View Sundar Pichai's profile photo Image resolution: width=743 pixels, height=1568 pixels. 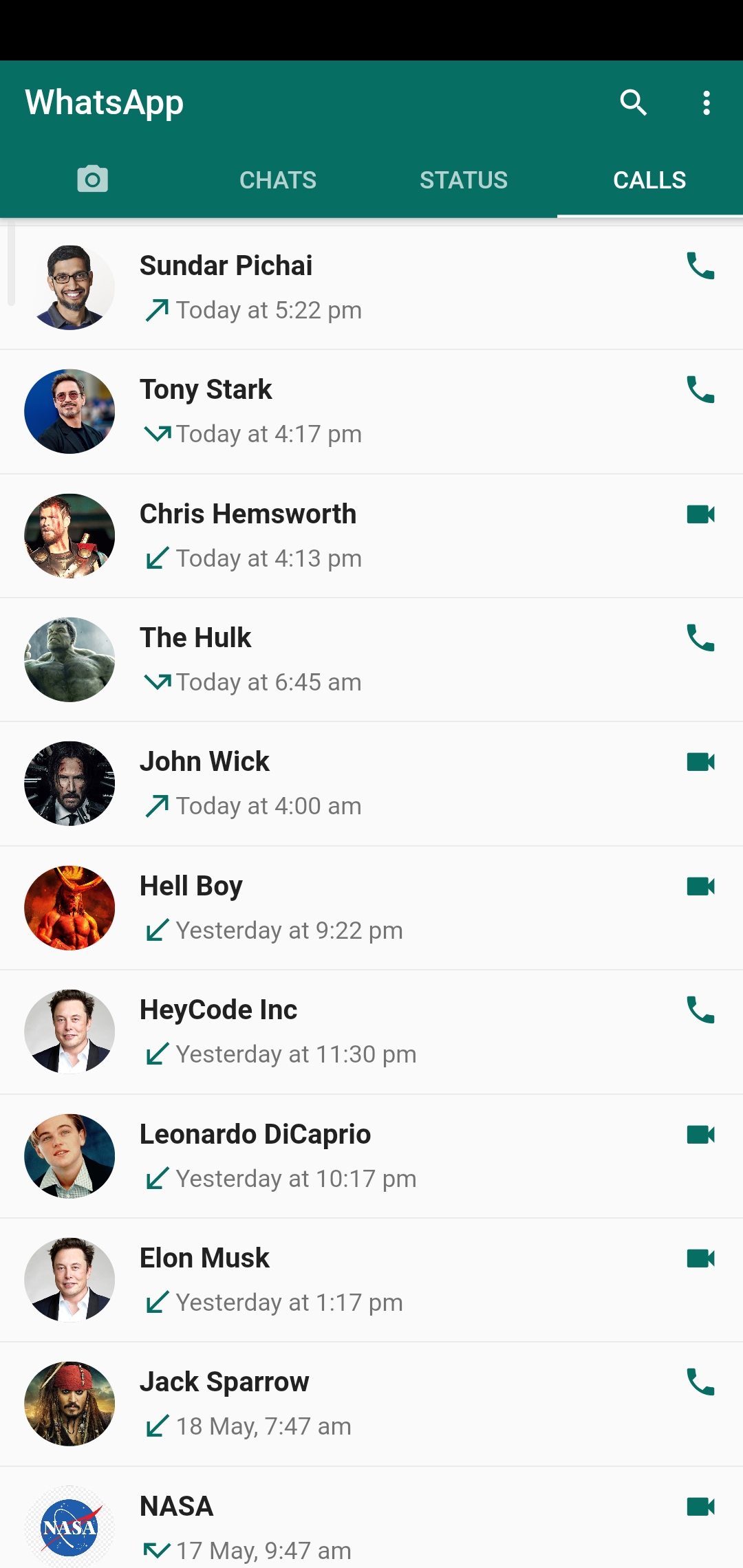69,287
